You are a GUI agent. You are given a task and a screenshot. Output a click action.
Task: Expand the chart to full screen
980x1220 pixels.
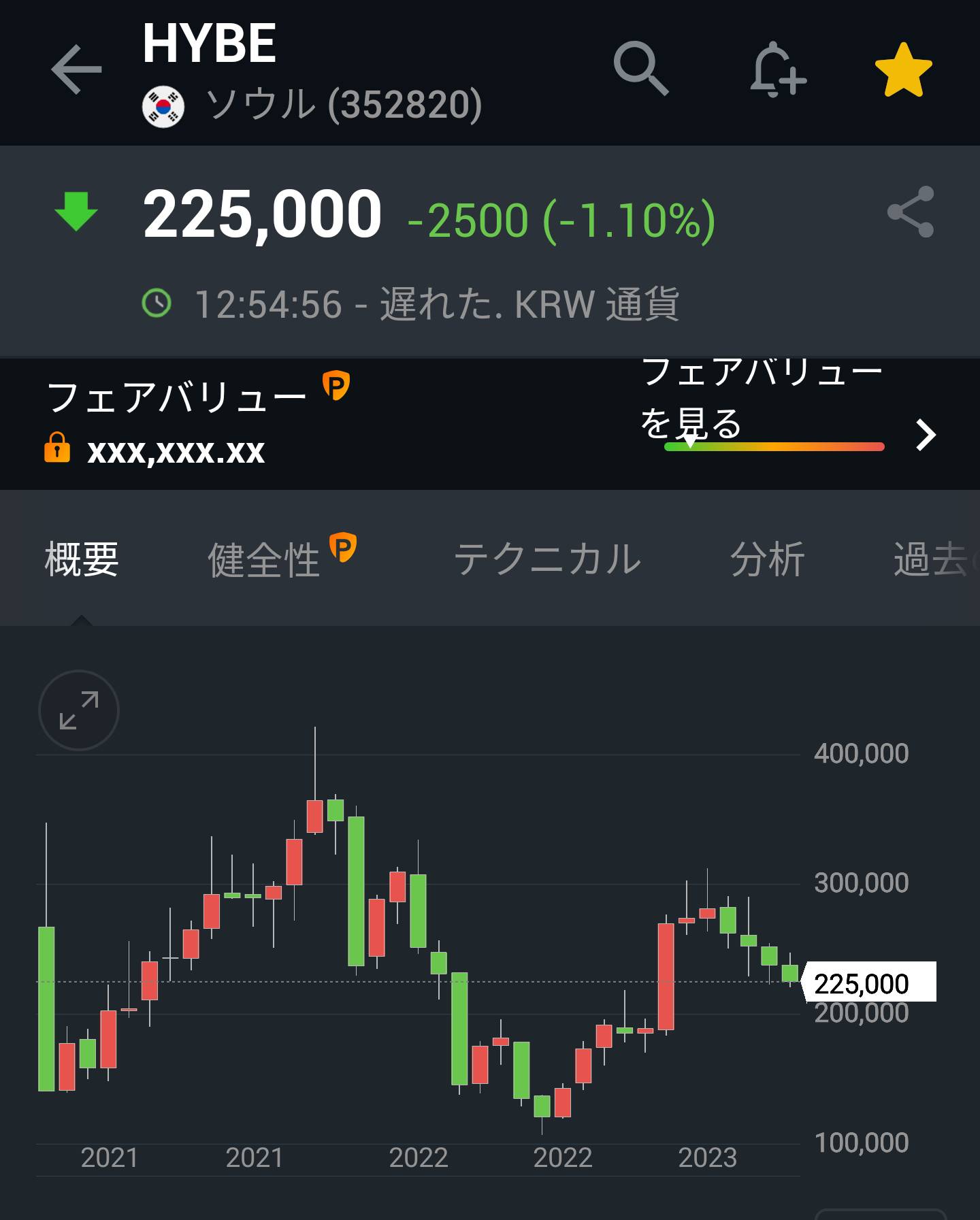tap(79, 710)
